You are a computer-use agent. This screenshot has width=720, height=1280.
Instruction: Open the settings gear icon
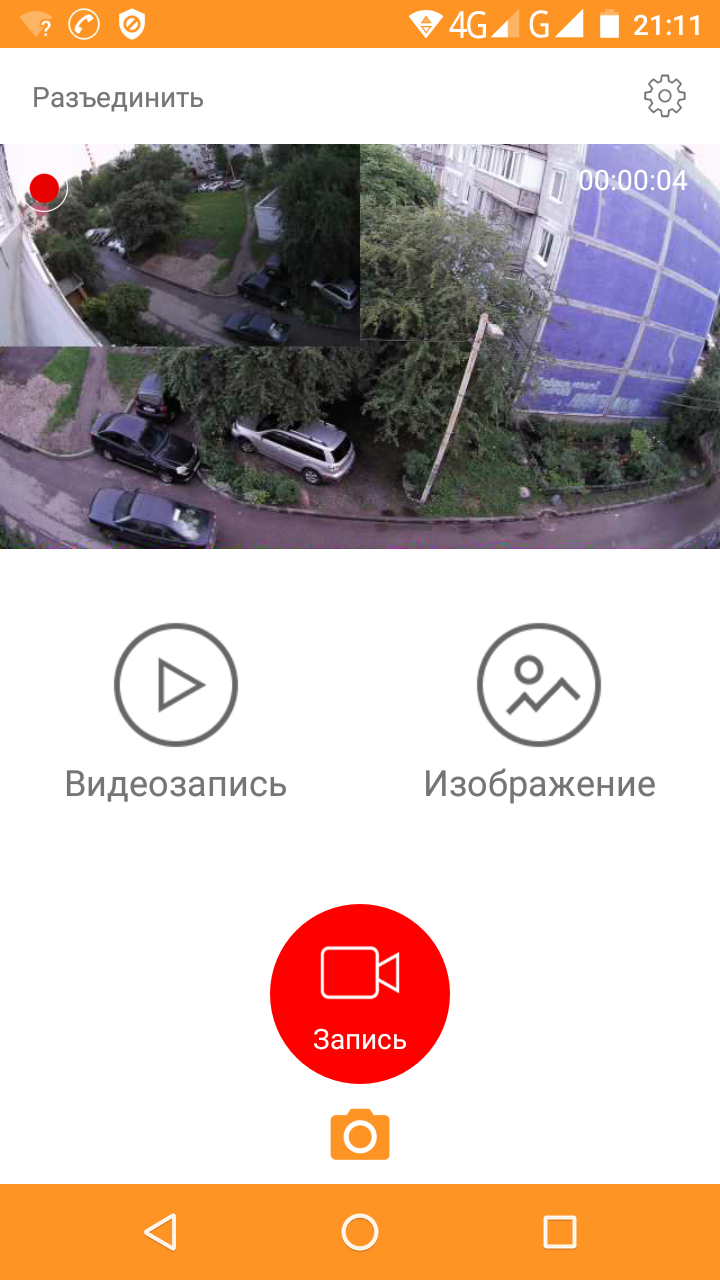(x=664, y=97)
